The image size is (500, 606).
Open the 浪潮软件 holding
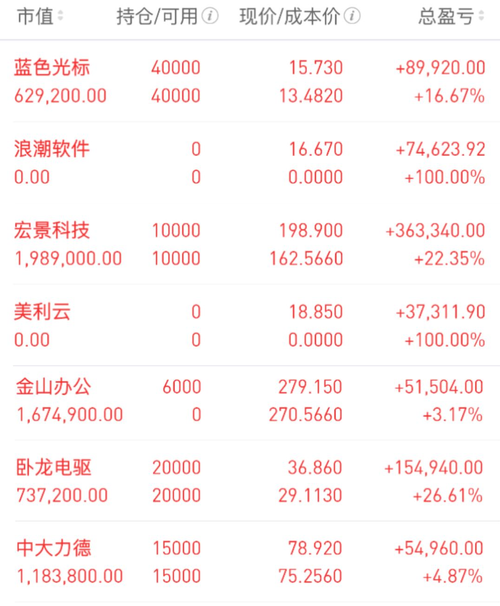pyautogui.click(x=250, y=163)
